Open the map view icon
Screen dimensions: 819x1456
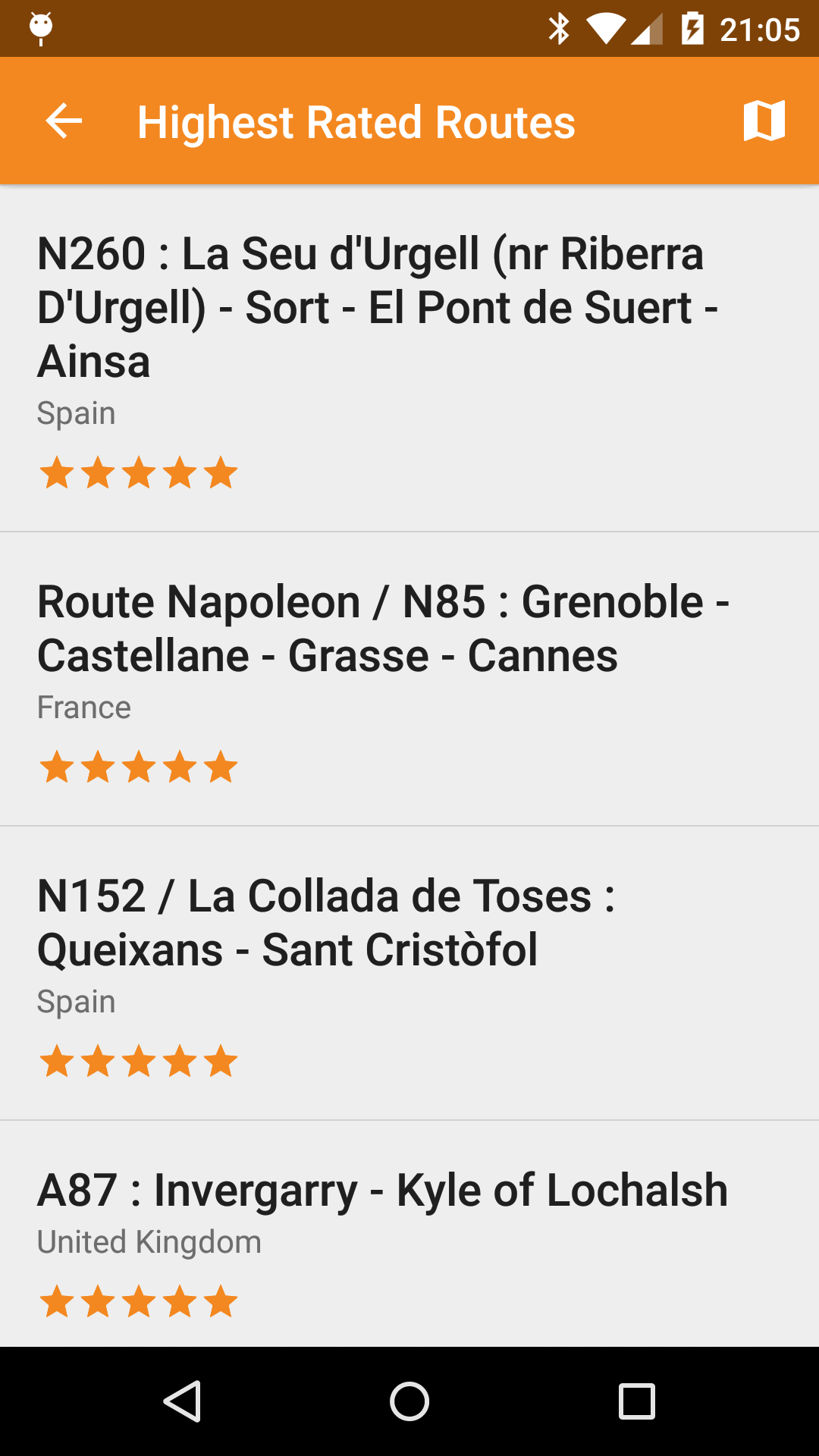pos(764,121)
